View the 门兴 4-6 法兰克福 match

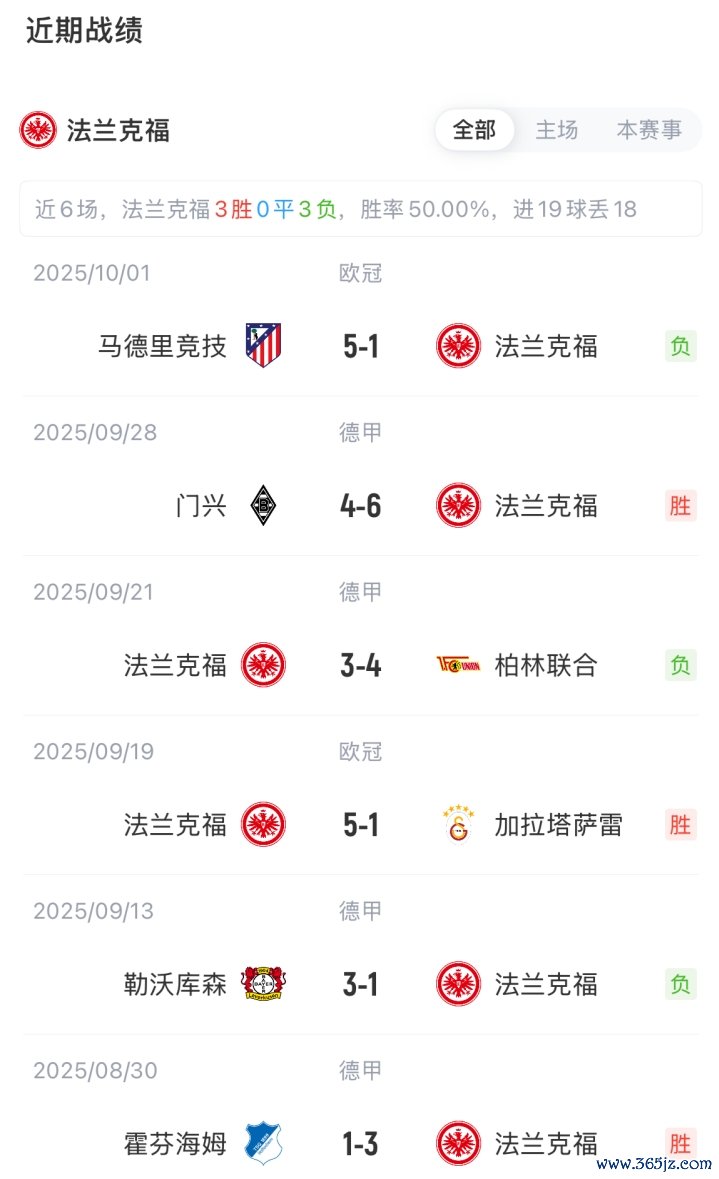(x=360, y=506)
